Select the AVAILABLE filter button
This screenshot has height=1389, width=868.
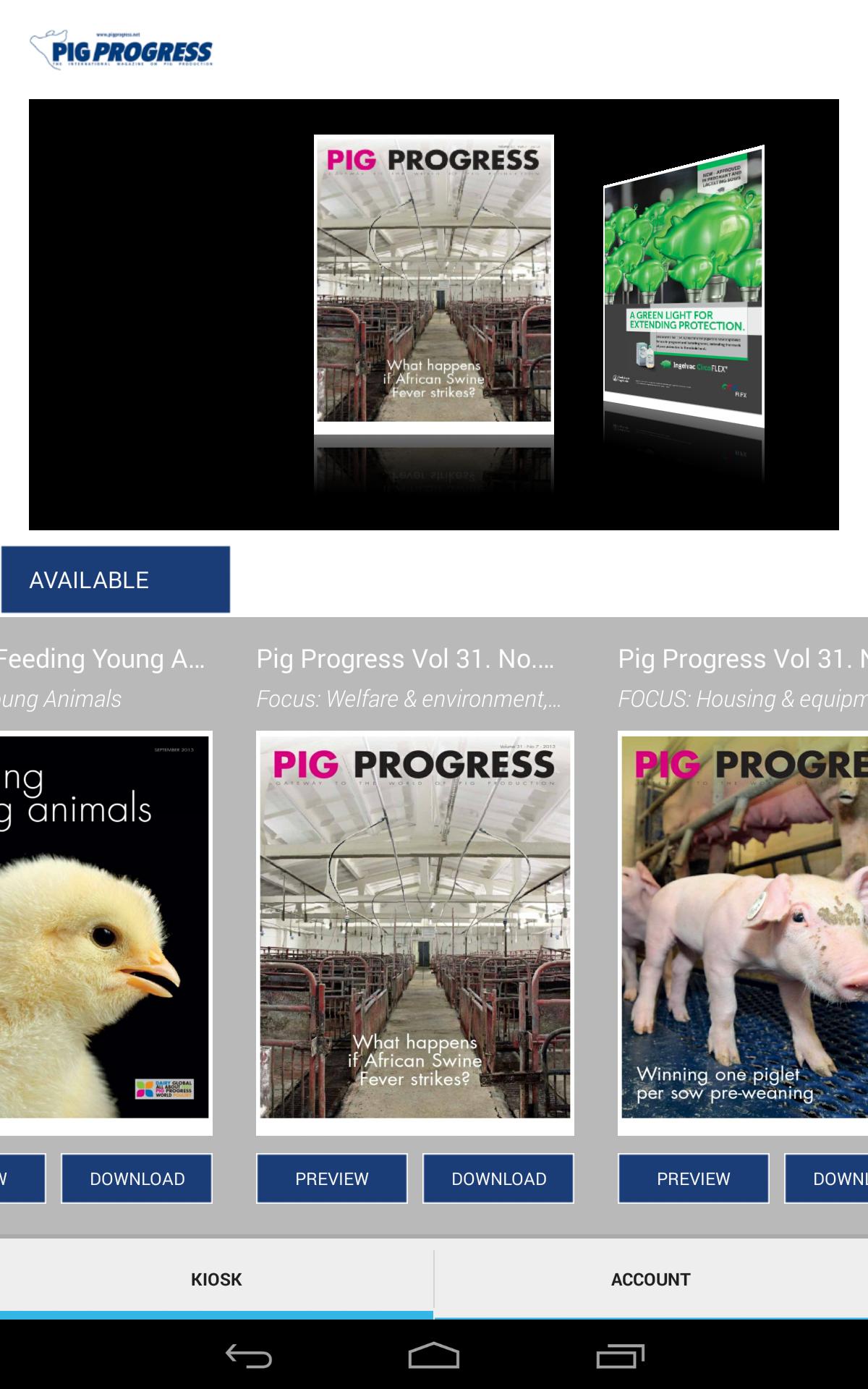tap(116, 579)
